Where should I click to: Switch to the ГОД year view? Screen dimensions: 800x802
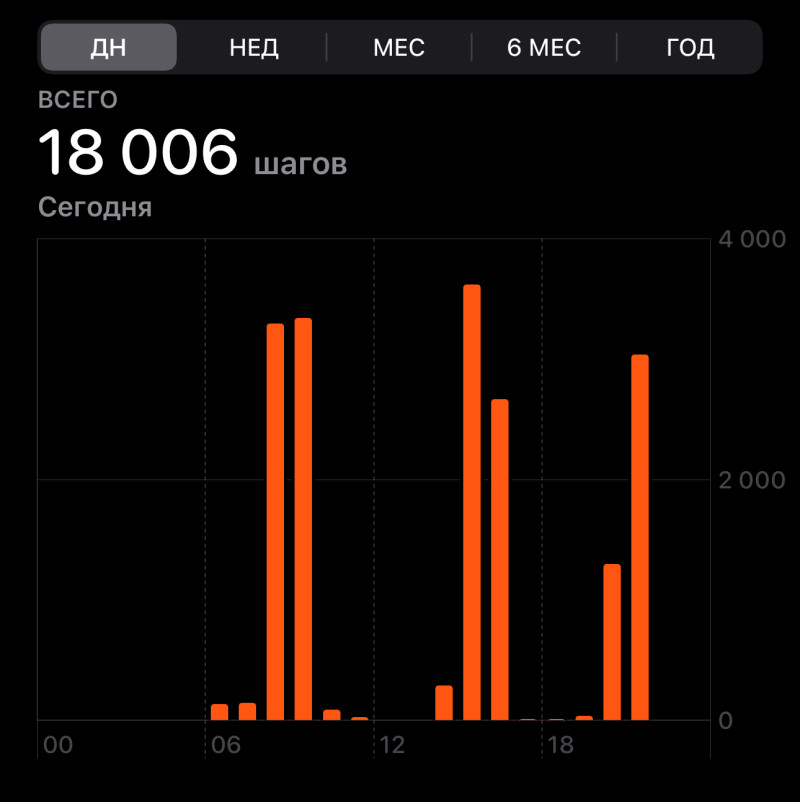pyautogui.click(x=690, y=47)
